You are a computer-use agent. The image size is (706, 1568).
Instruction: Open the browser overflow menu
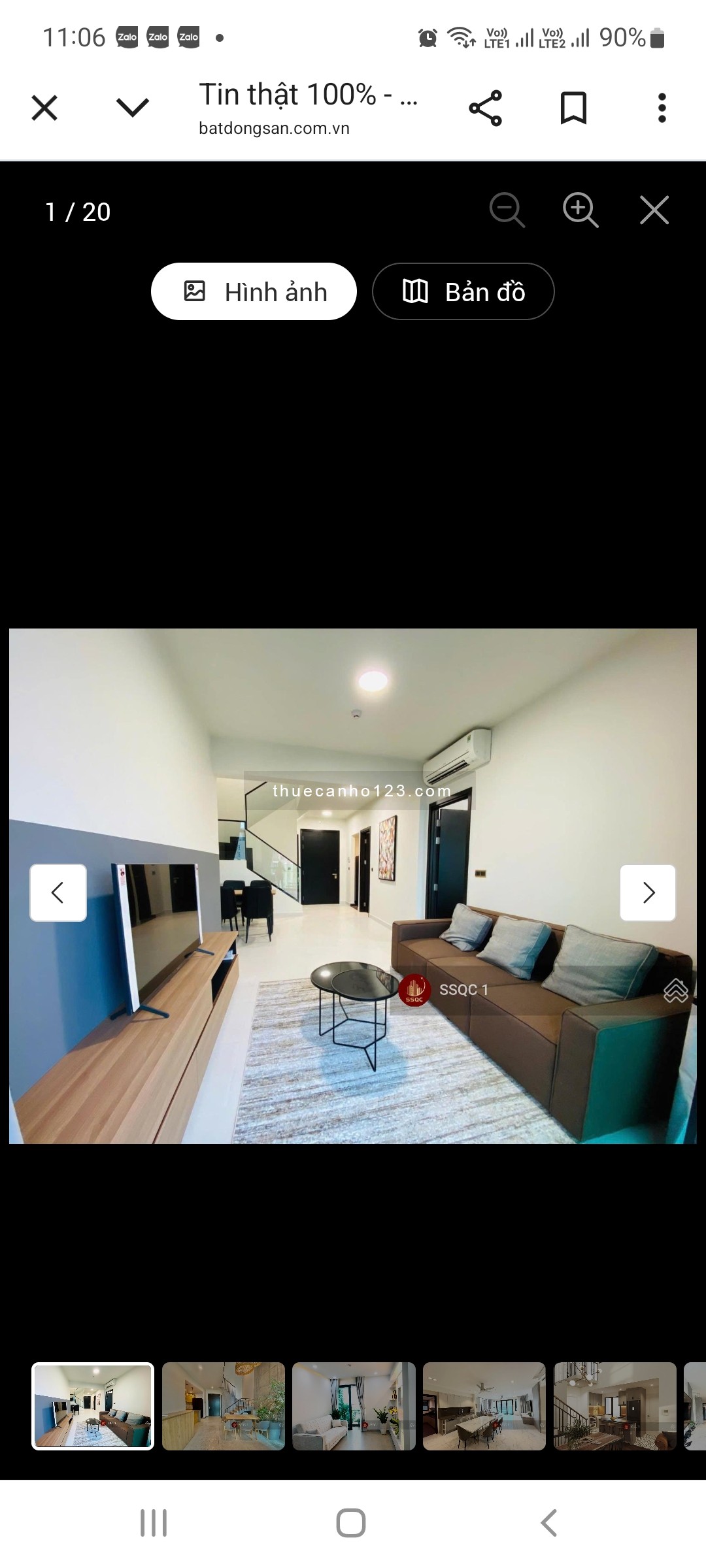662,108
